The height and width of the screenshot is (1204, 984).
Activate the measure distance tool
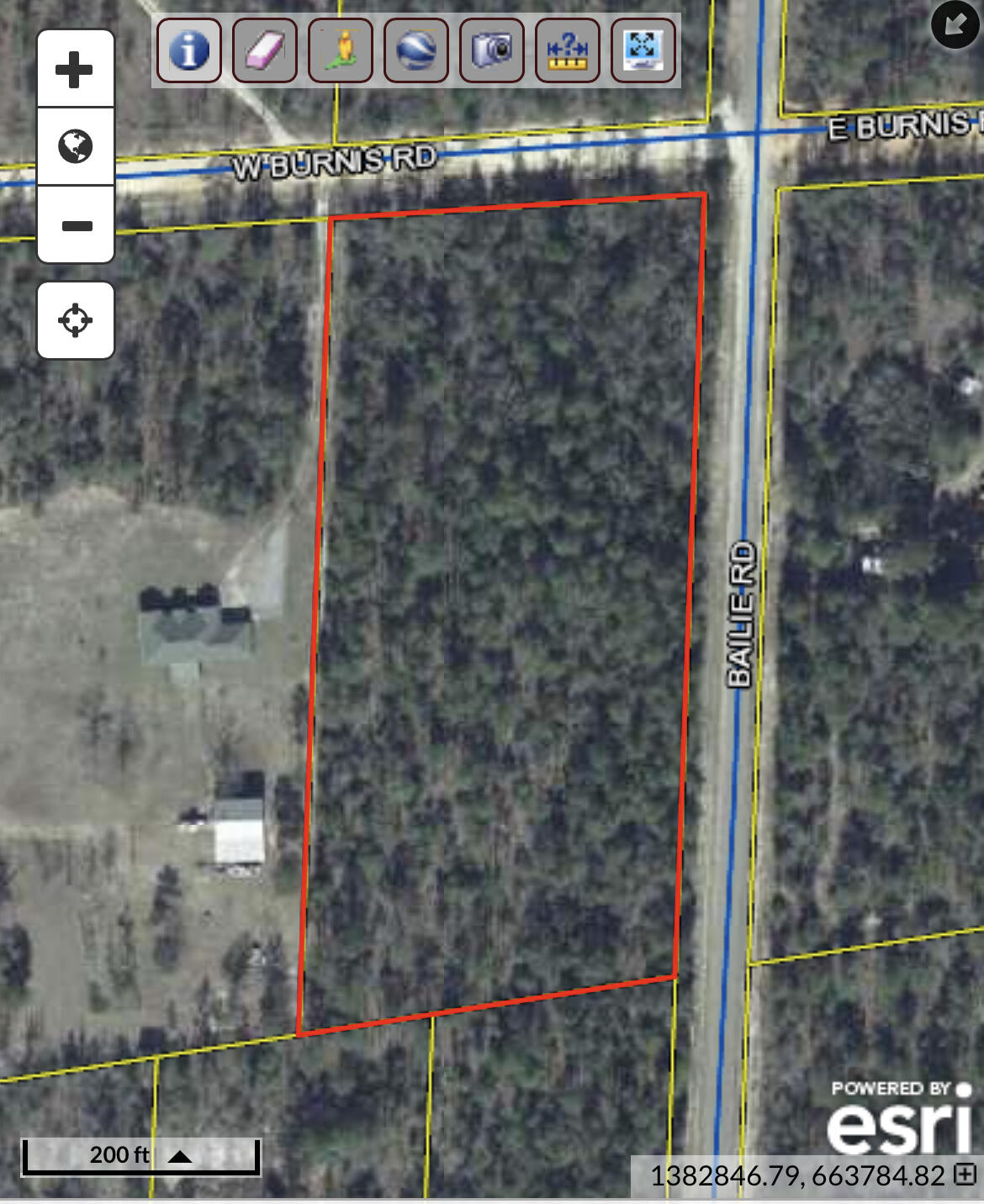[x=567, y=50]
